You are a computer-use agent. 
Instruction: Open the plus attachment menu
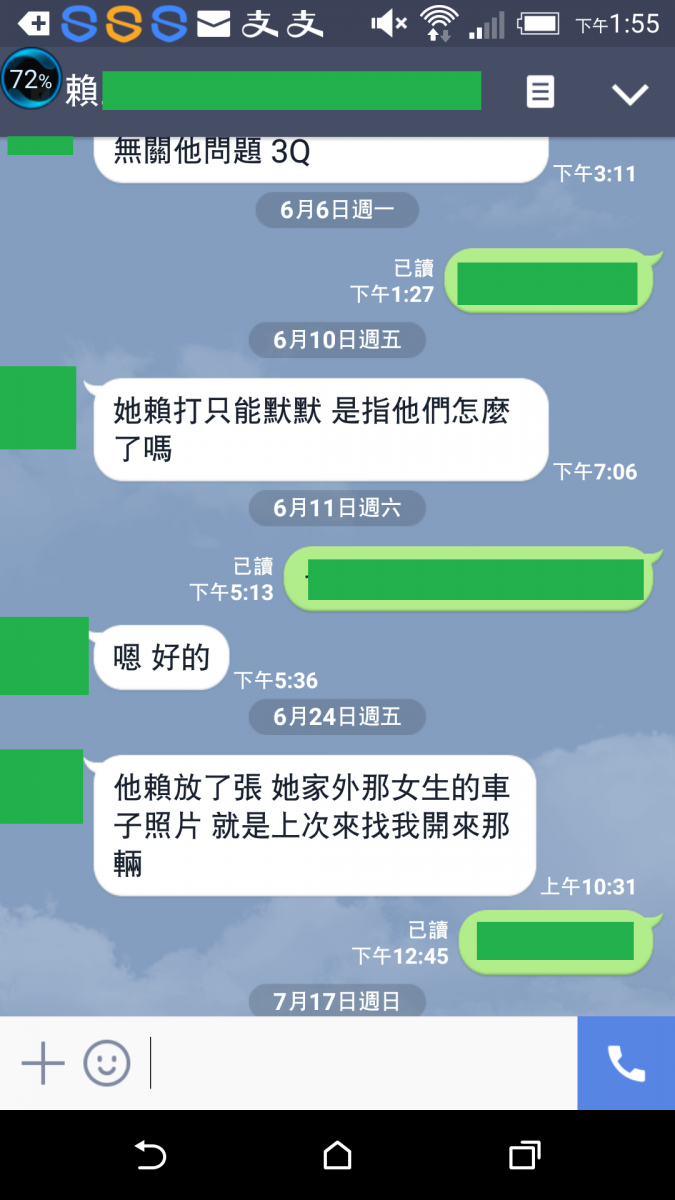(x=43, y=1063)
